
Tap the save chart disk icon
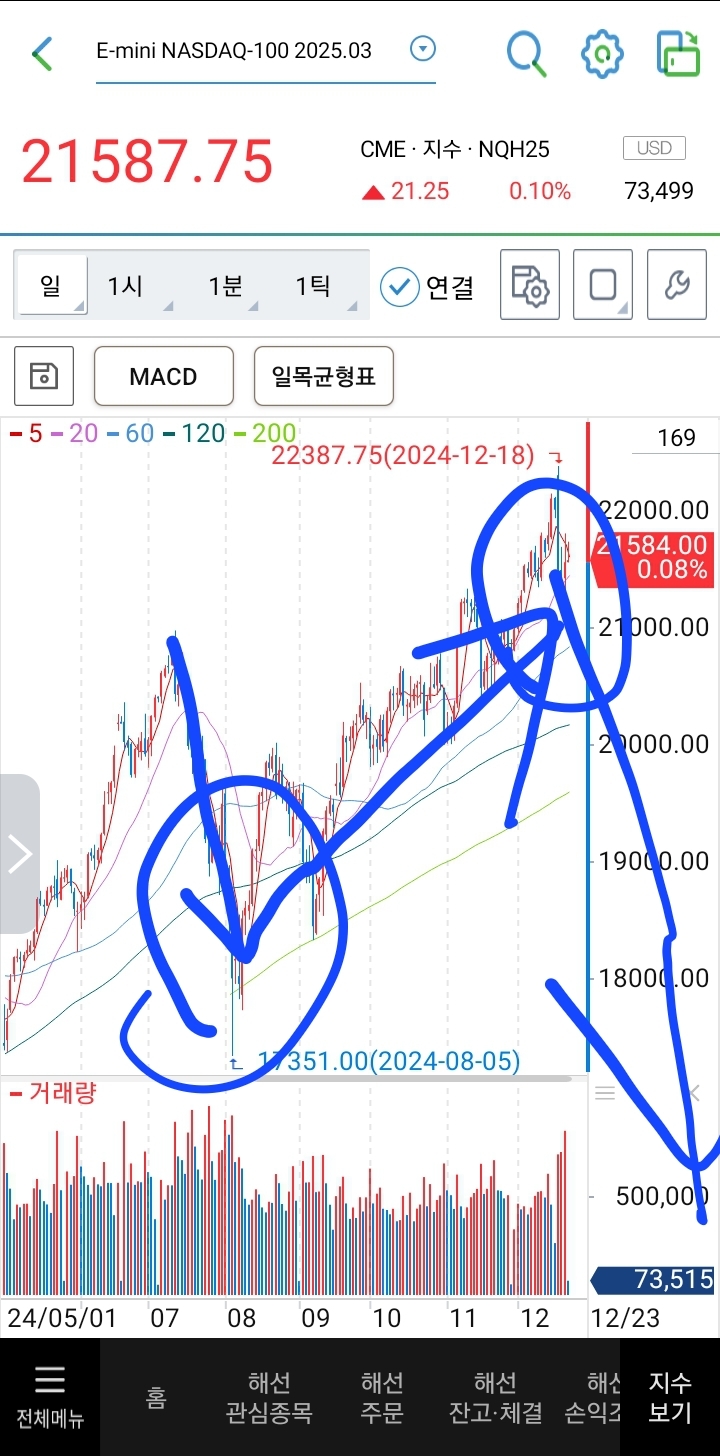tap(44, 376)
